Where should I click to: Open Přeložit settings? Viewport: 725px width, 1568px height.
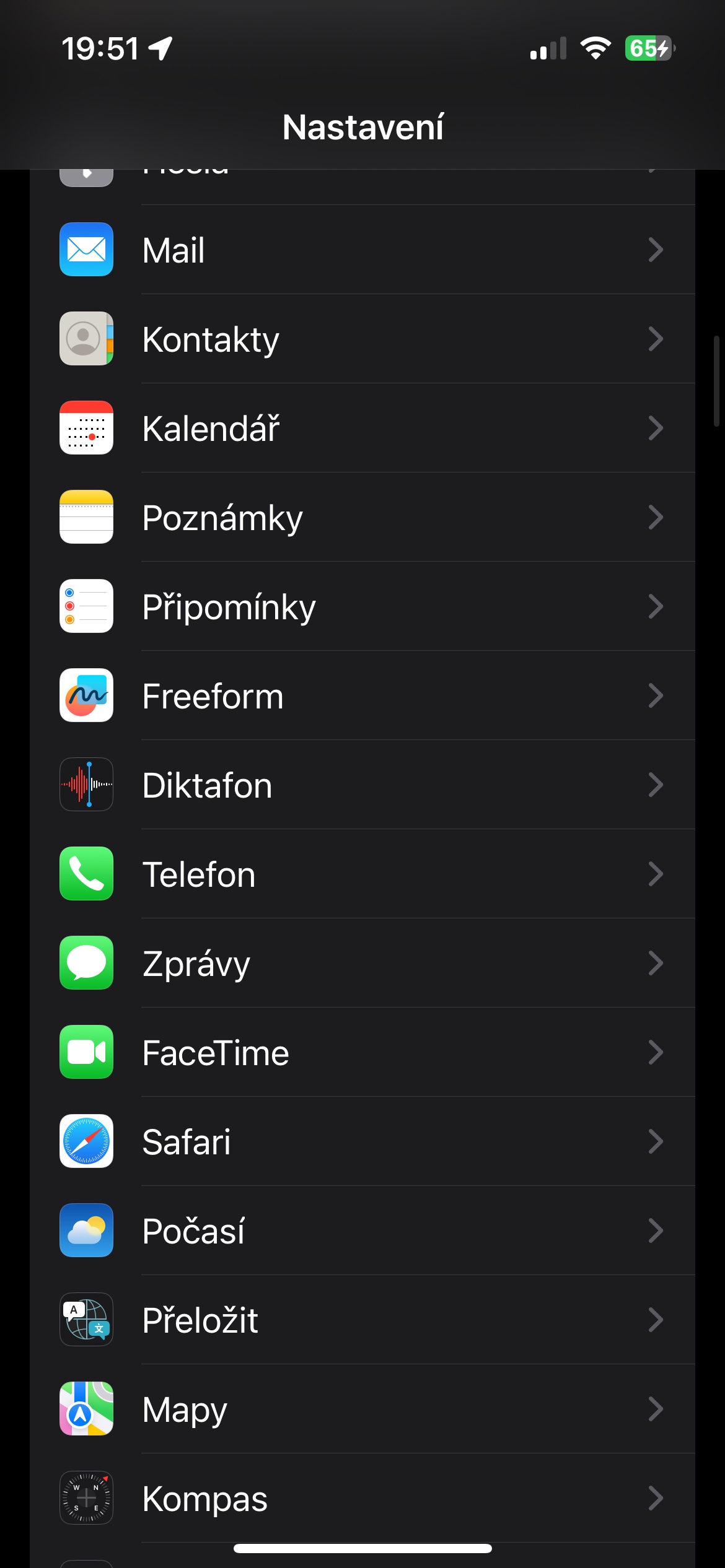(362, 1320)
